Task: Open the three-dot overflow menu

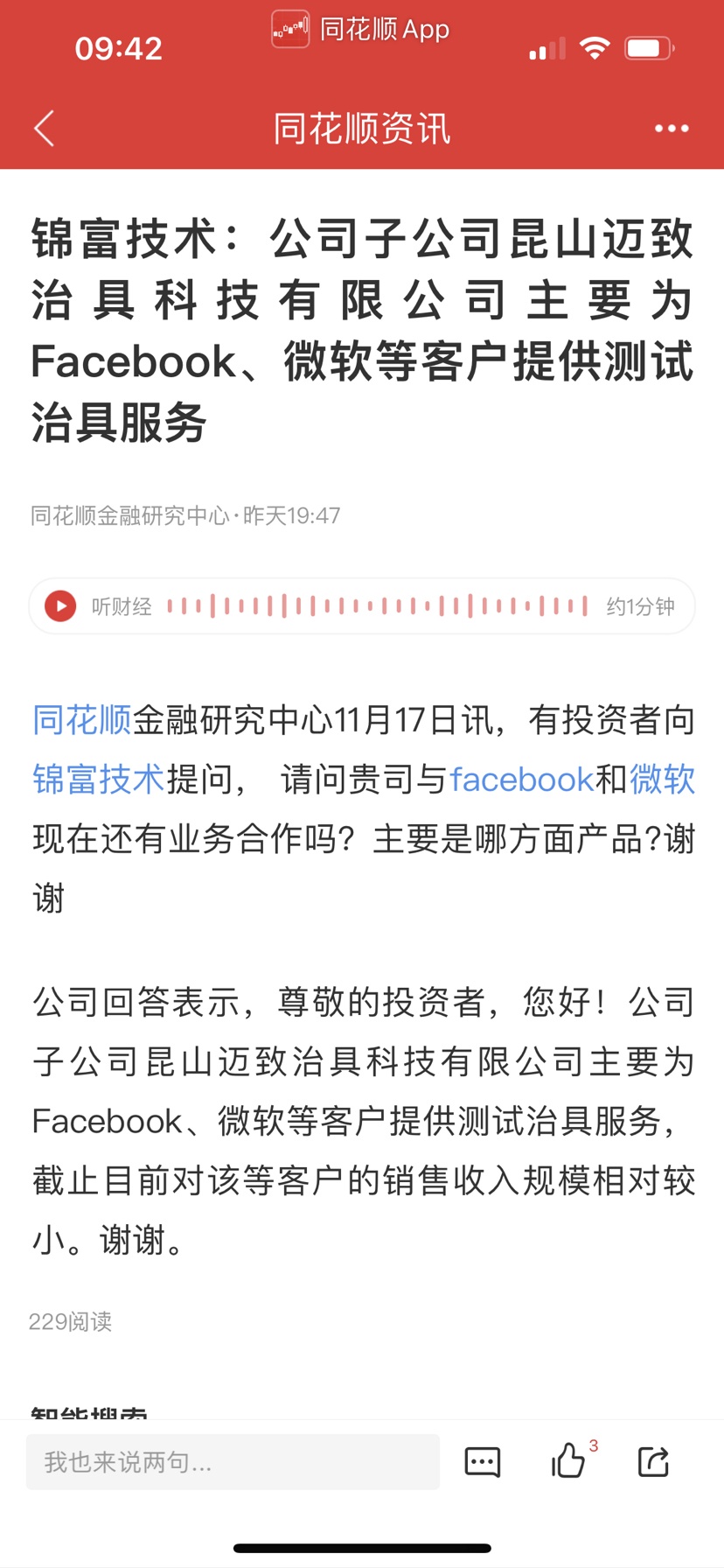Action: tap(672, 129)
